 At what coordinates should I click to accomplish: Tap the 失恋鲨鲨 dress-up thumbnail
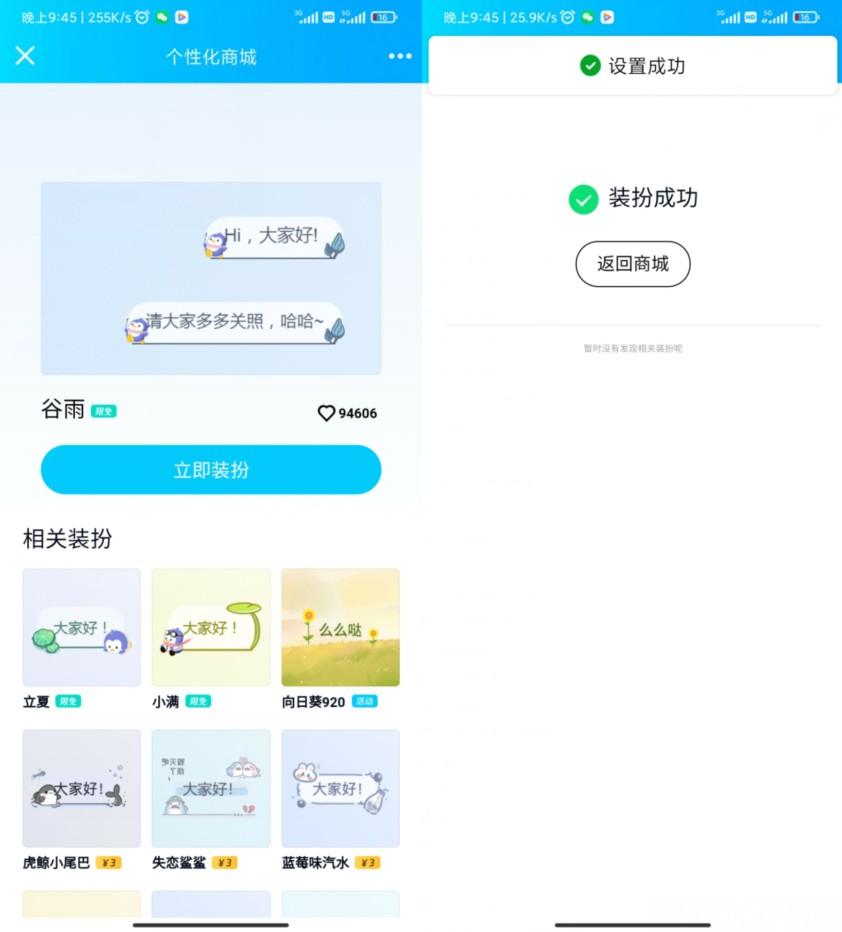pyautogui.click(x=210, y=788)
